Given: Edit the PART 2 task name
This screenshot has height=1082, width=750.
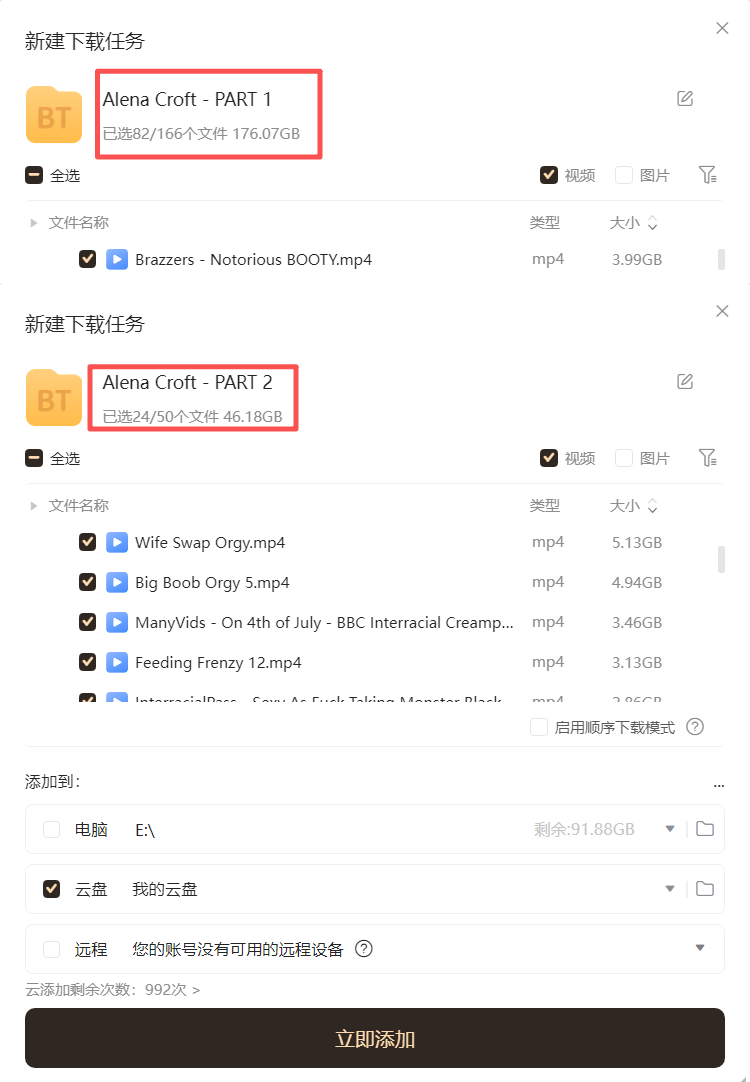Looking at the screenshot, I should (x=685, y=381).
